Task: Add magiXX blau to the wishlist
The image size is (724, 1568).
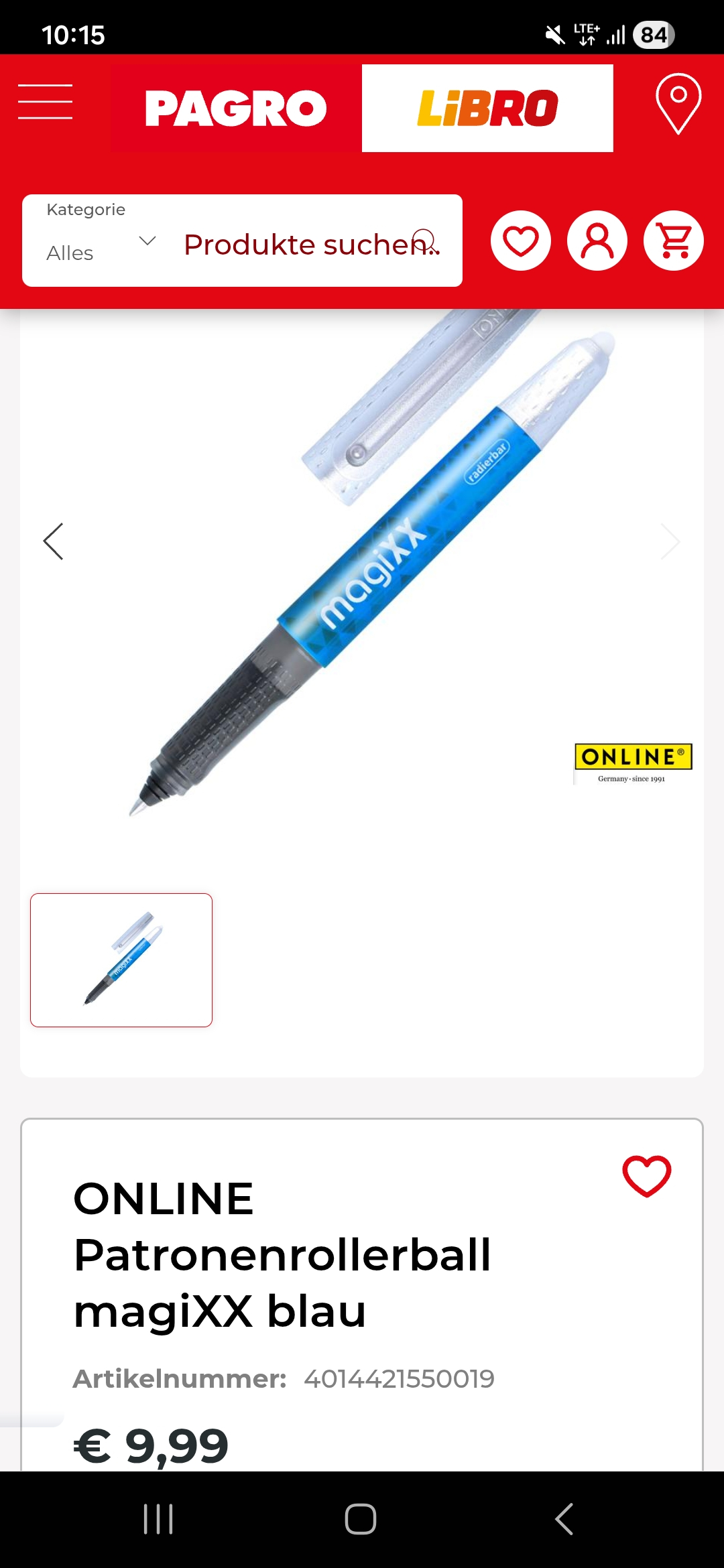Action: pos(647,1176)
